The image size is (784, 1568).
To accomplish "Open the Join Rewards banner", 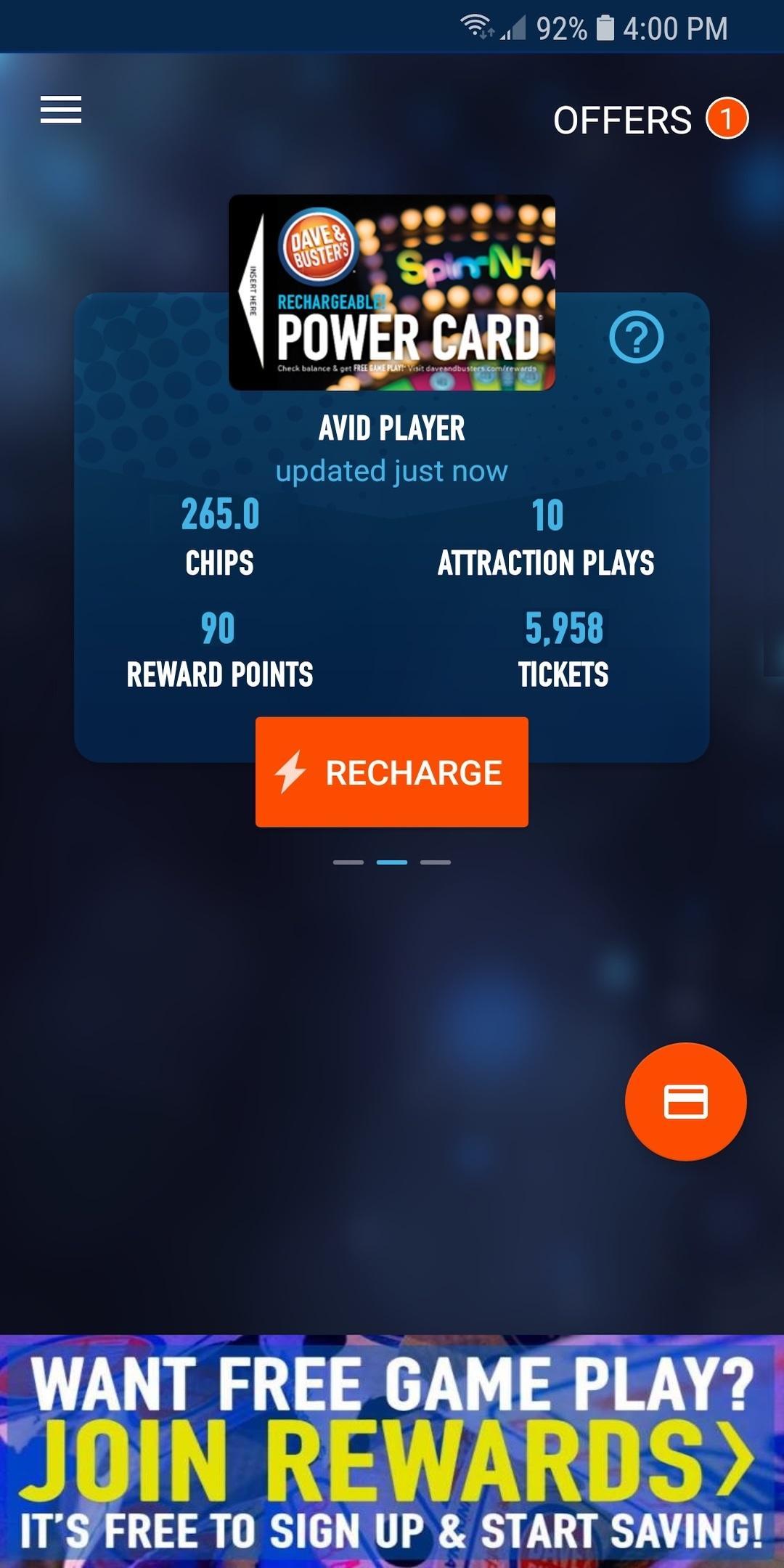I will pos(392,1452).
